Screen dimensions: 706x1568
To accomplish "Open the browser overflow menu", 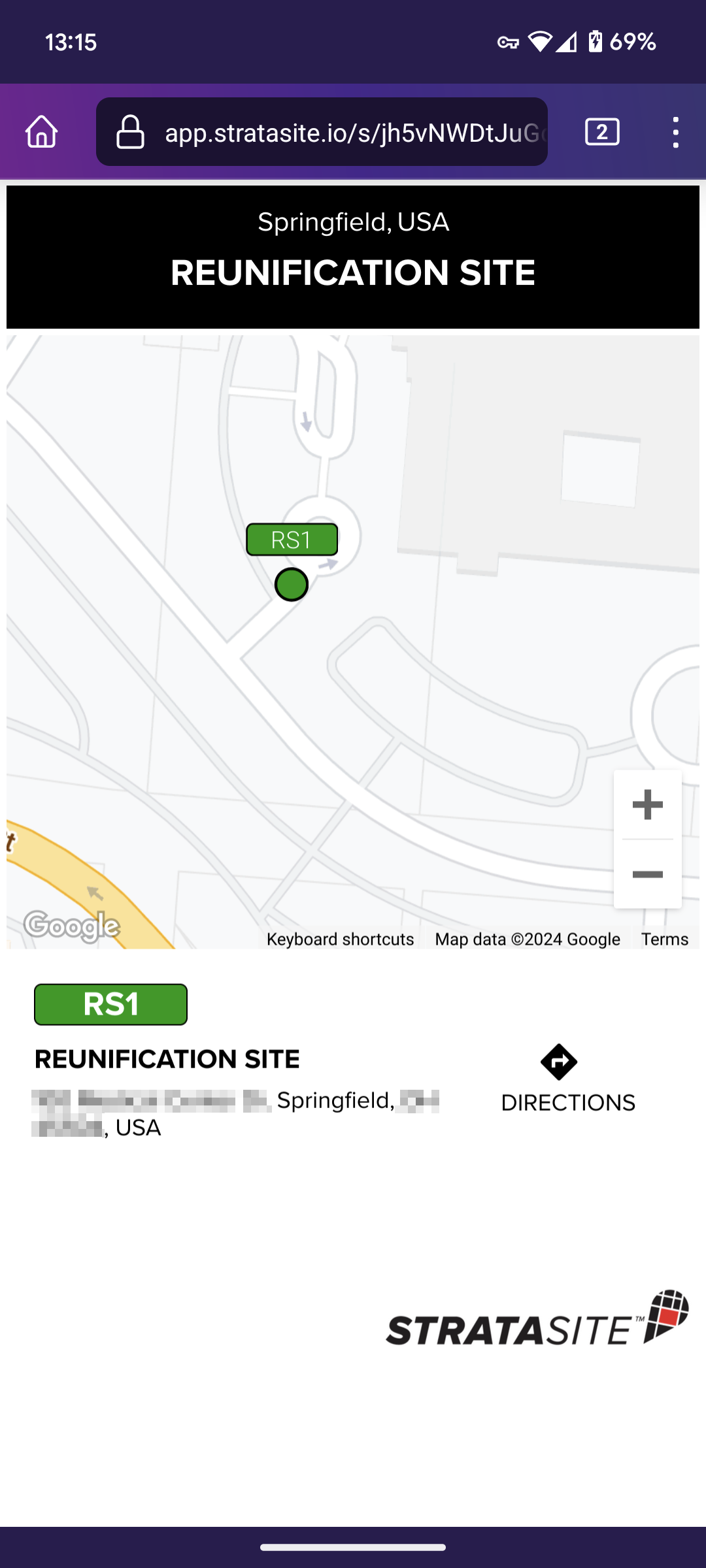I will coord(676,132).
